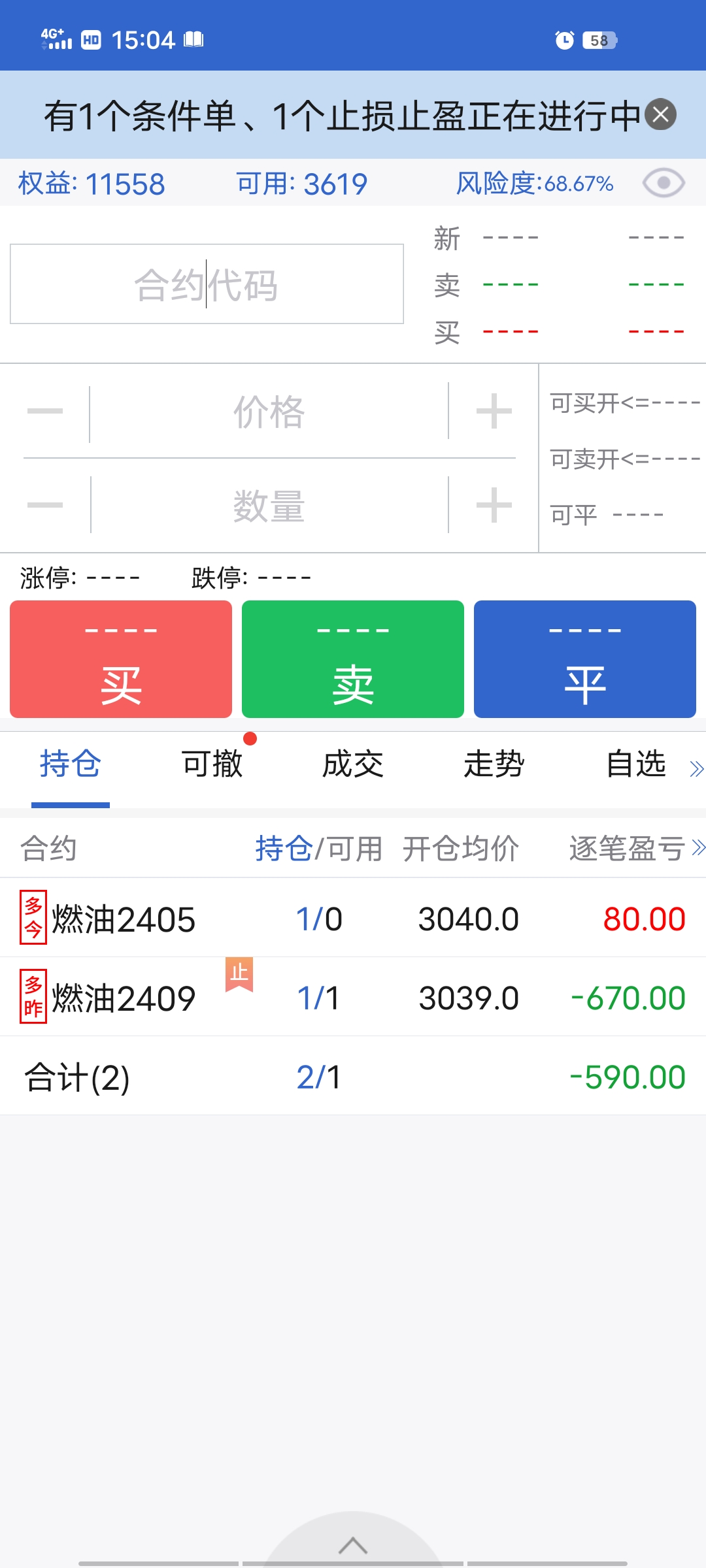Select the 燃油2409 position row
The height and width of the screenshot is (1568, 706).
pyautogui.click(x=353, y=997)
